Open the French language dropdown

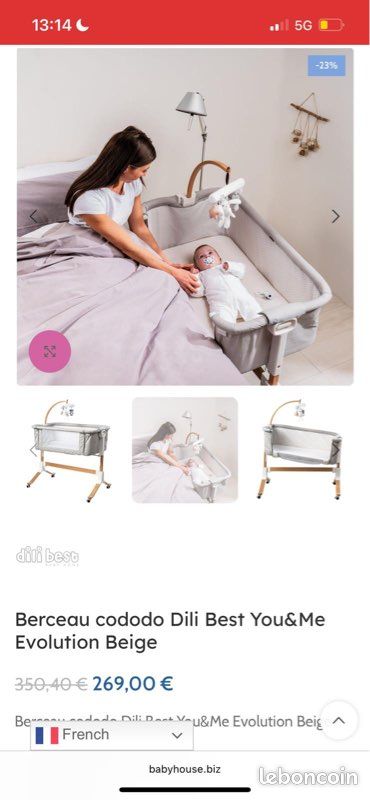point(111,735)
